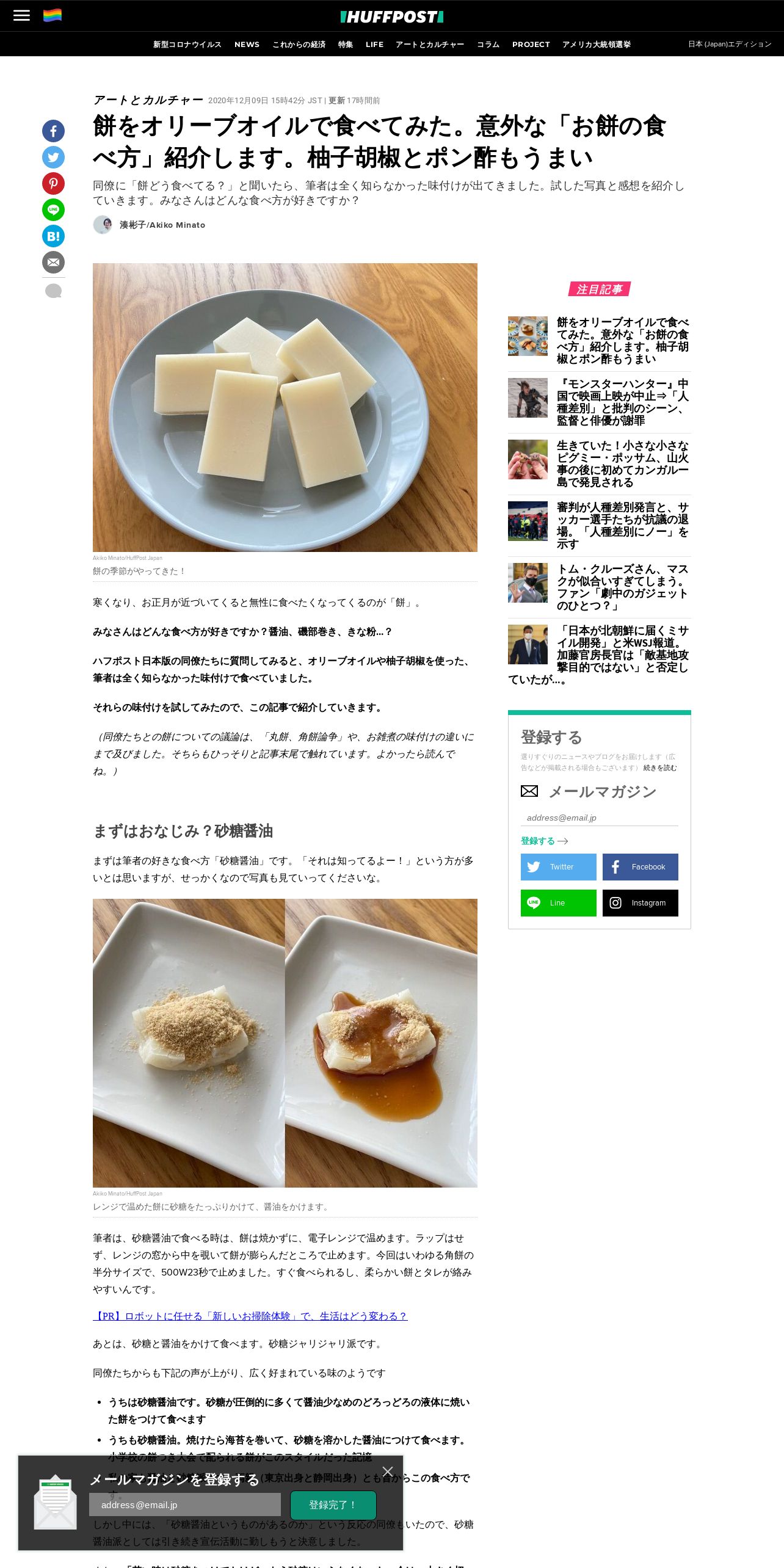The height and width of the screenshot is (1568, 784).
Task: Share article on Facebook from the left sidebar
Action: 53,131
